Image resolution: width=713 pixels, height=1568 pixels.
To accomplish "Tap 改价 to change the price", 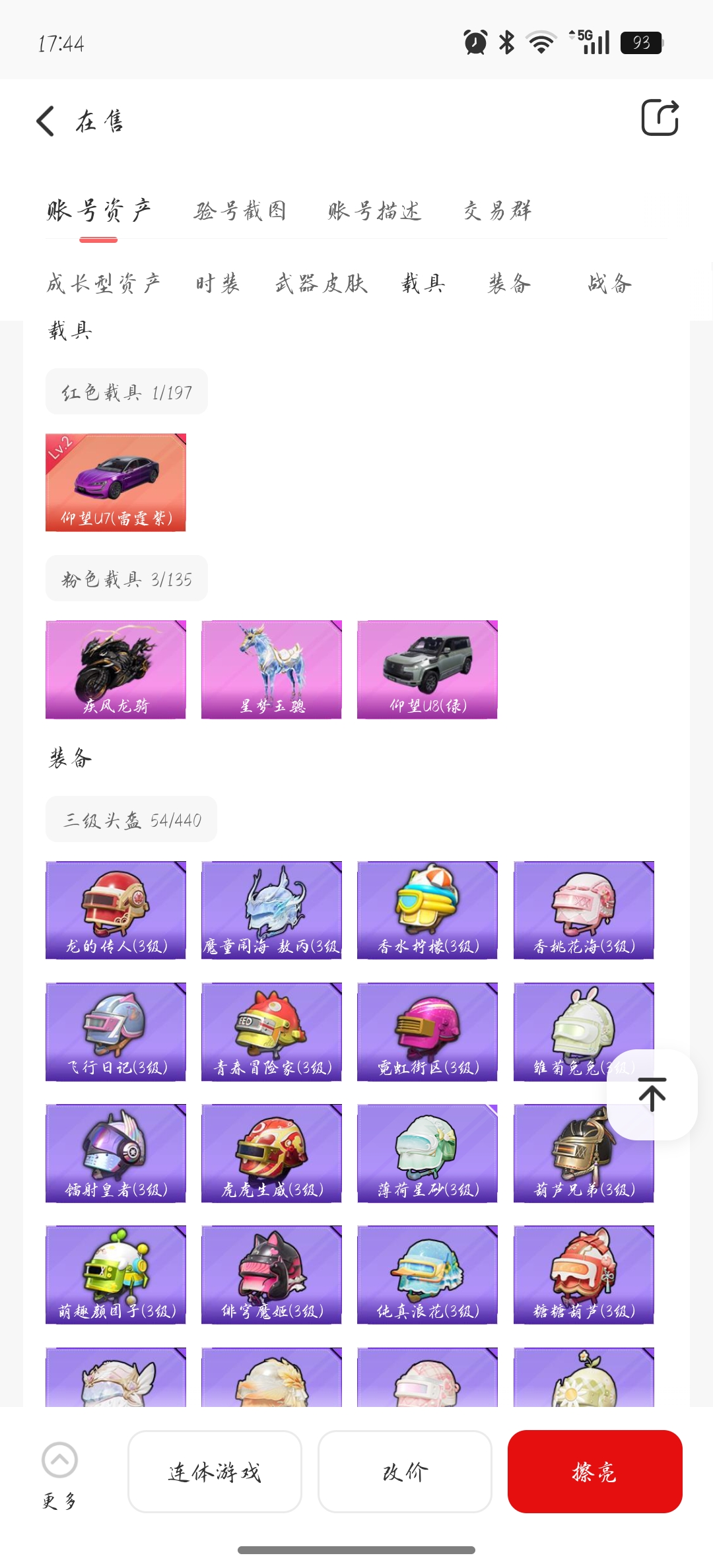I will 405,1472.
